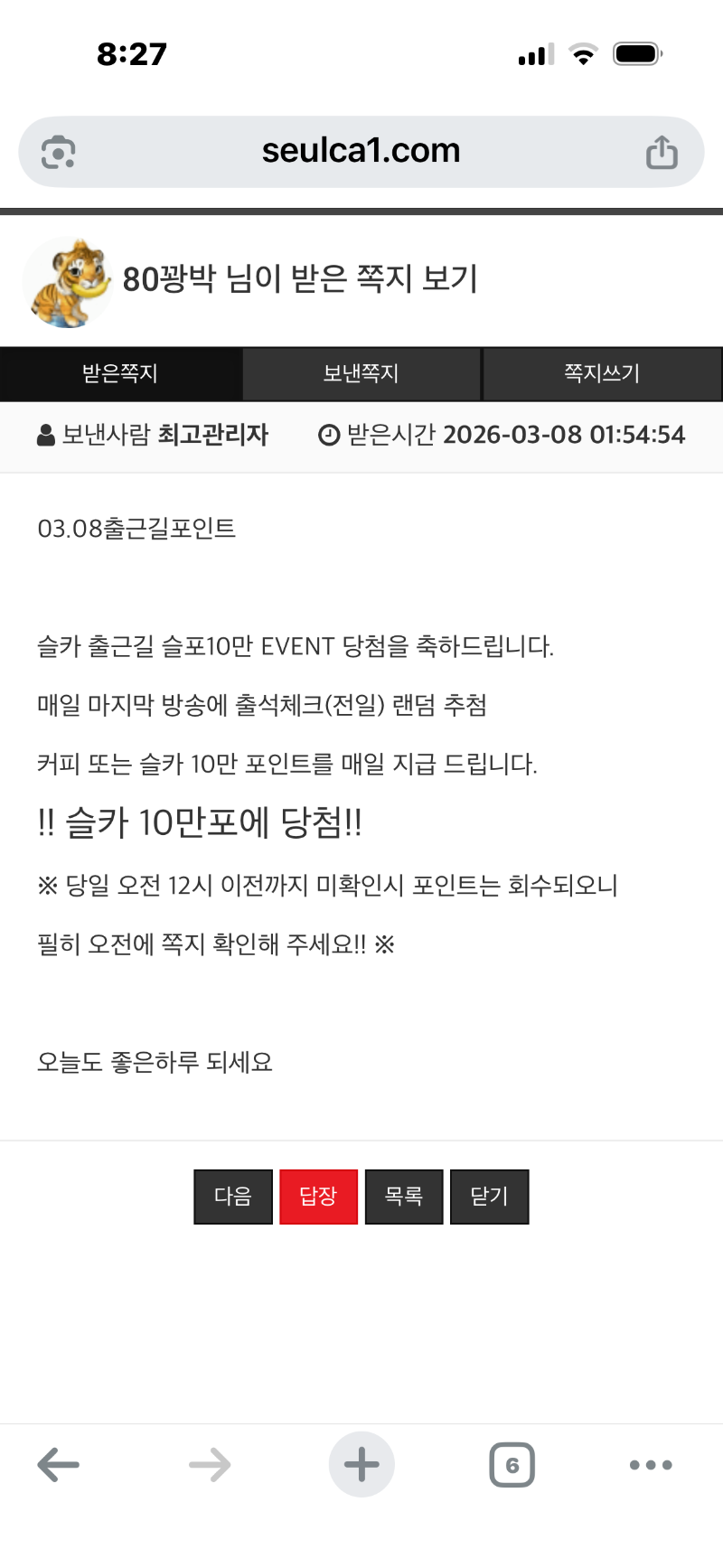723x1568 pixels.
Task: Go to the next message with 다음
Action: tap(233, 1197)
